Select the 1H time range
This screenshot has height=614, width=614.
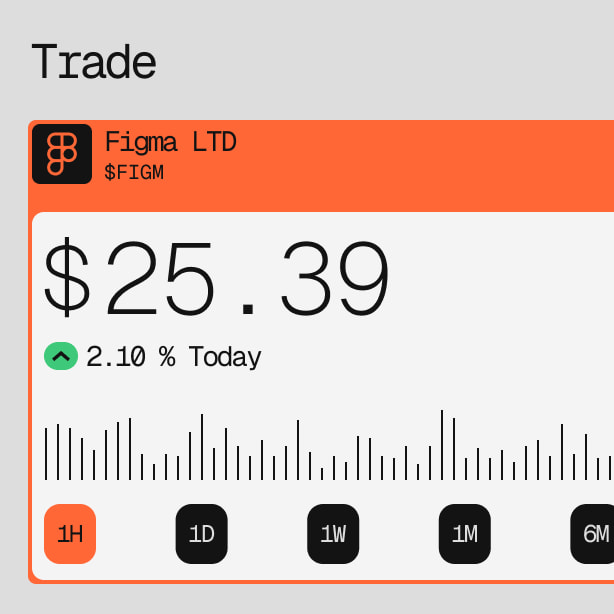(70, 534)
